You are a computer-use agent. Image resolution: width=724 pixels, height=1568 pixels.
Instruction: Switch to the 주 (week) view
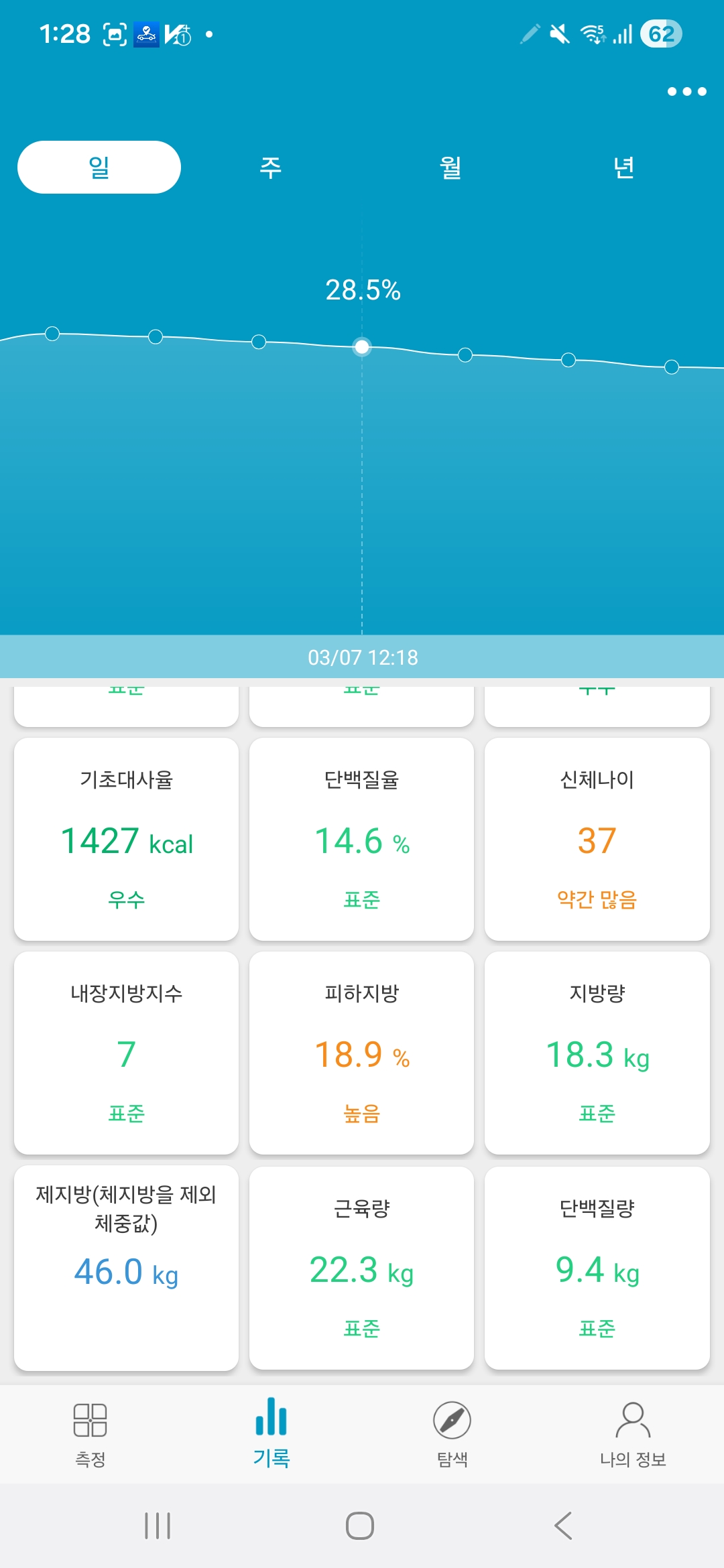[270, 168]
